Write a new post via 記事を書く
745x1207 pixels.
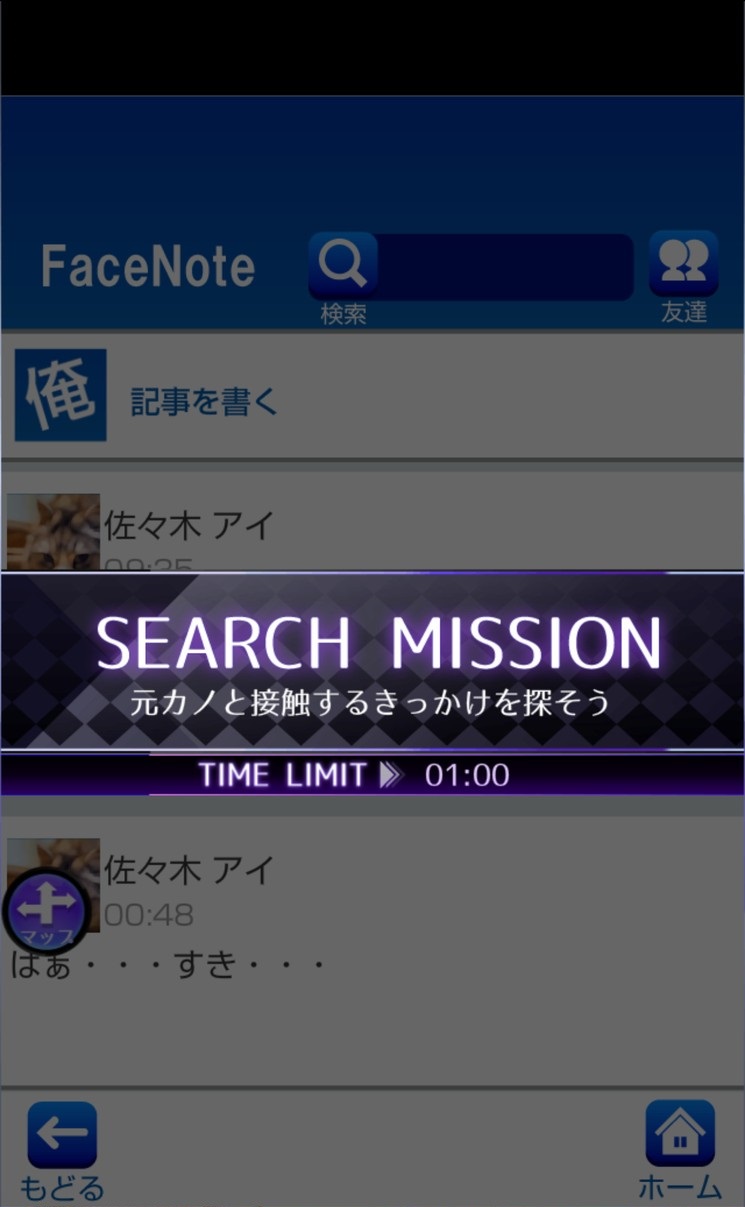pyautogui.click(x=205, y=401)
